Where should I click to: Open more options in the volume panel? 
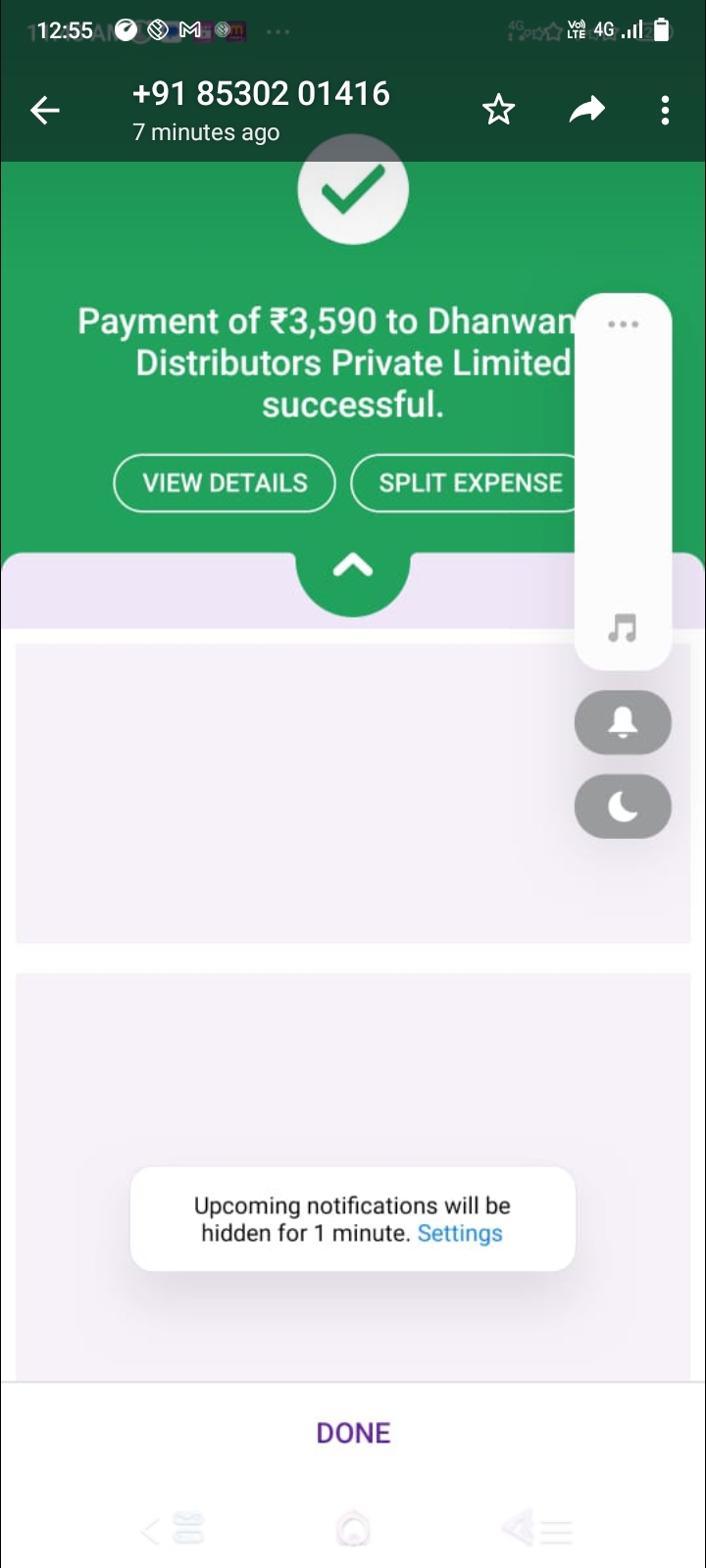(x=623, y=324)
